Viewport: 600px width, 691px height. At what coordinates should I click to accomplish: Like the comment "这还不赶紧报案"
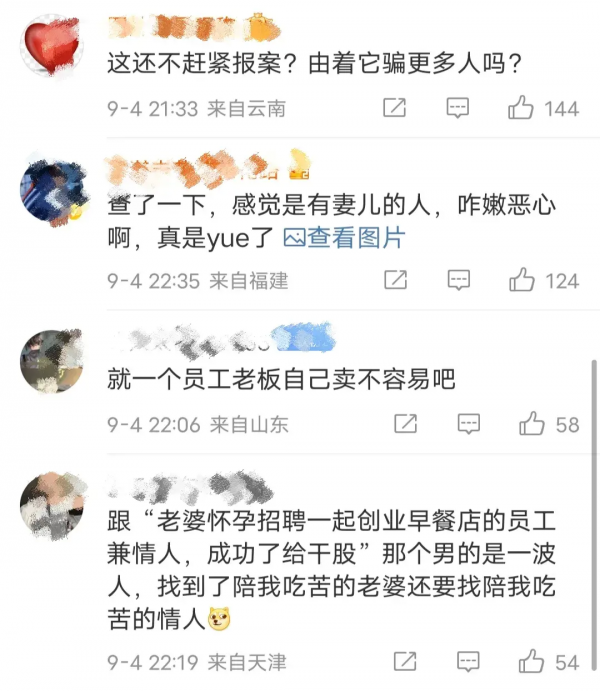pos(521,108)
